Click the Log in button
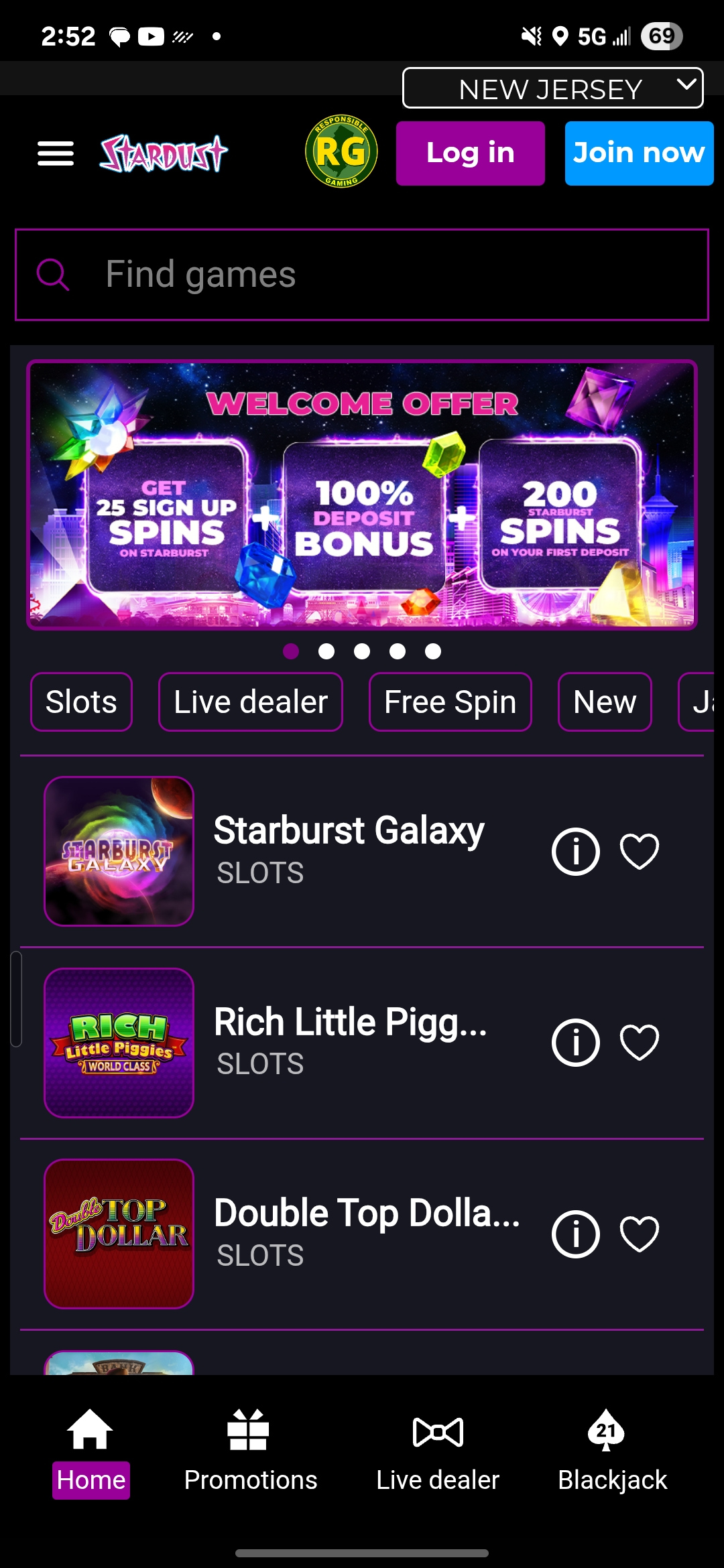This screenshot has height=1568, width=724. pos(470,153)
